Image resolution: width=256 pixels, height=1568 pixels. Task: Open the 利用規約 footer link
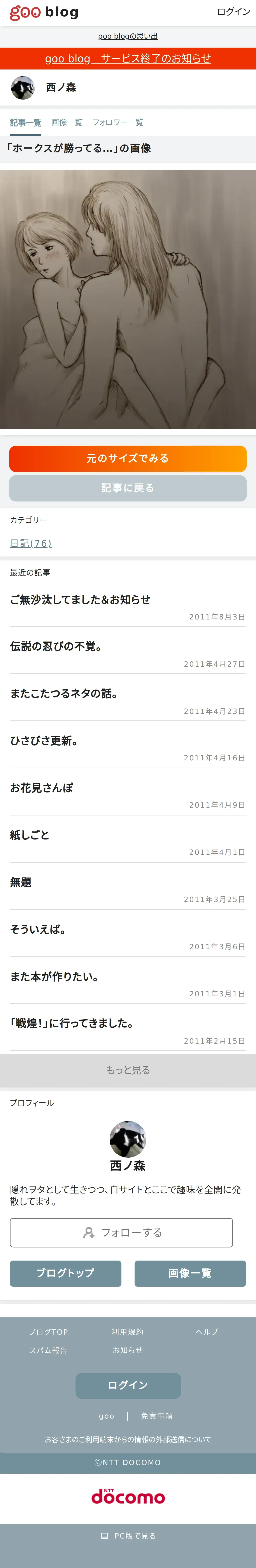click(x=127, y=1332)
